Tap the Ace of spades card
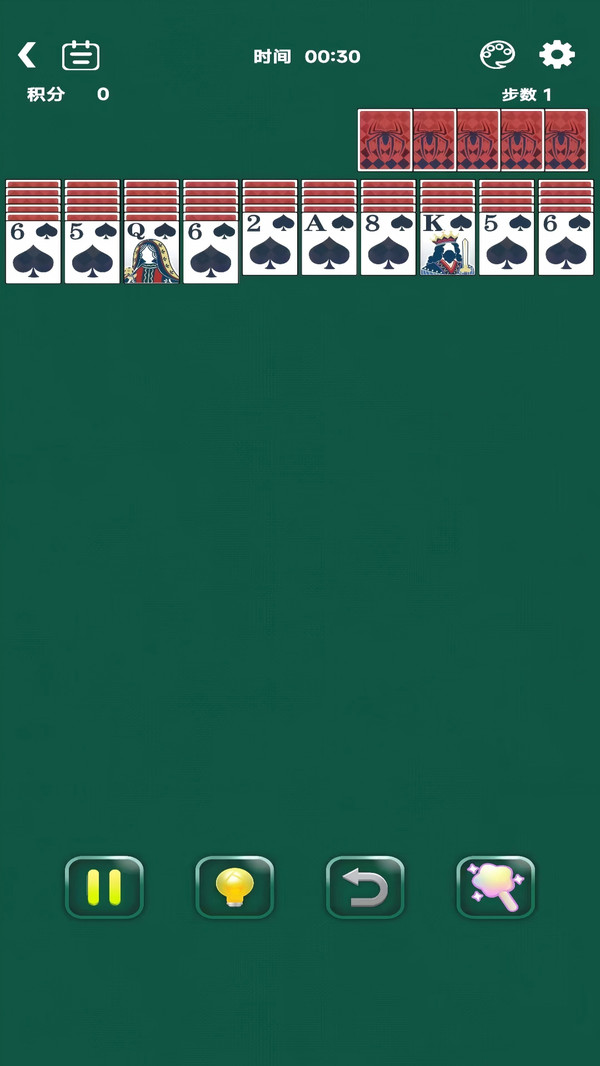 (x=329, y=244)
